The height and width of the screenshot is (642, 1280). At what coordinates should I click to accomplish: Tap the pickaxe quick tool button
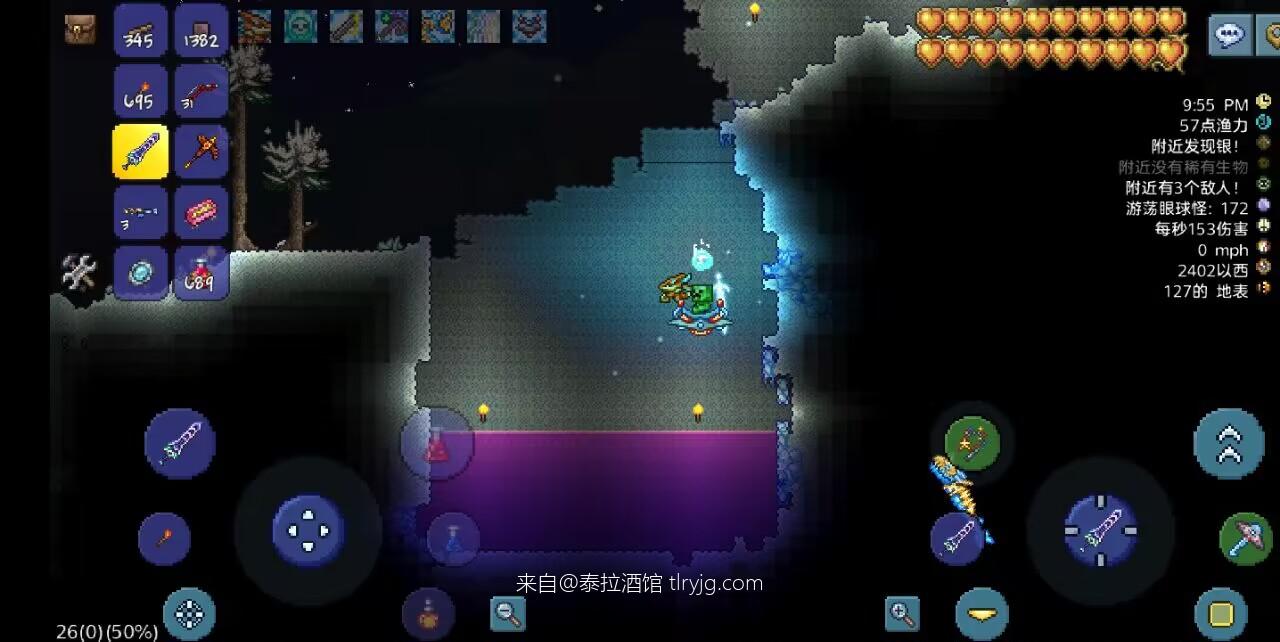click(x=1246, y=538)
